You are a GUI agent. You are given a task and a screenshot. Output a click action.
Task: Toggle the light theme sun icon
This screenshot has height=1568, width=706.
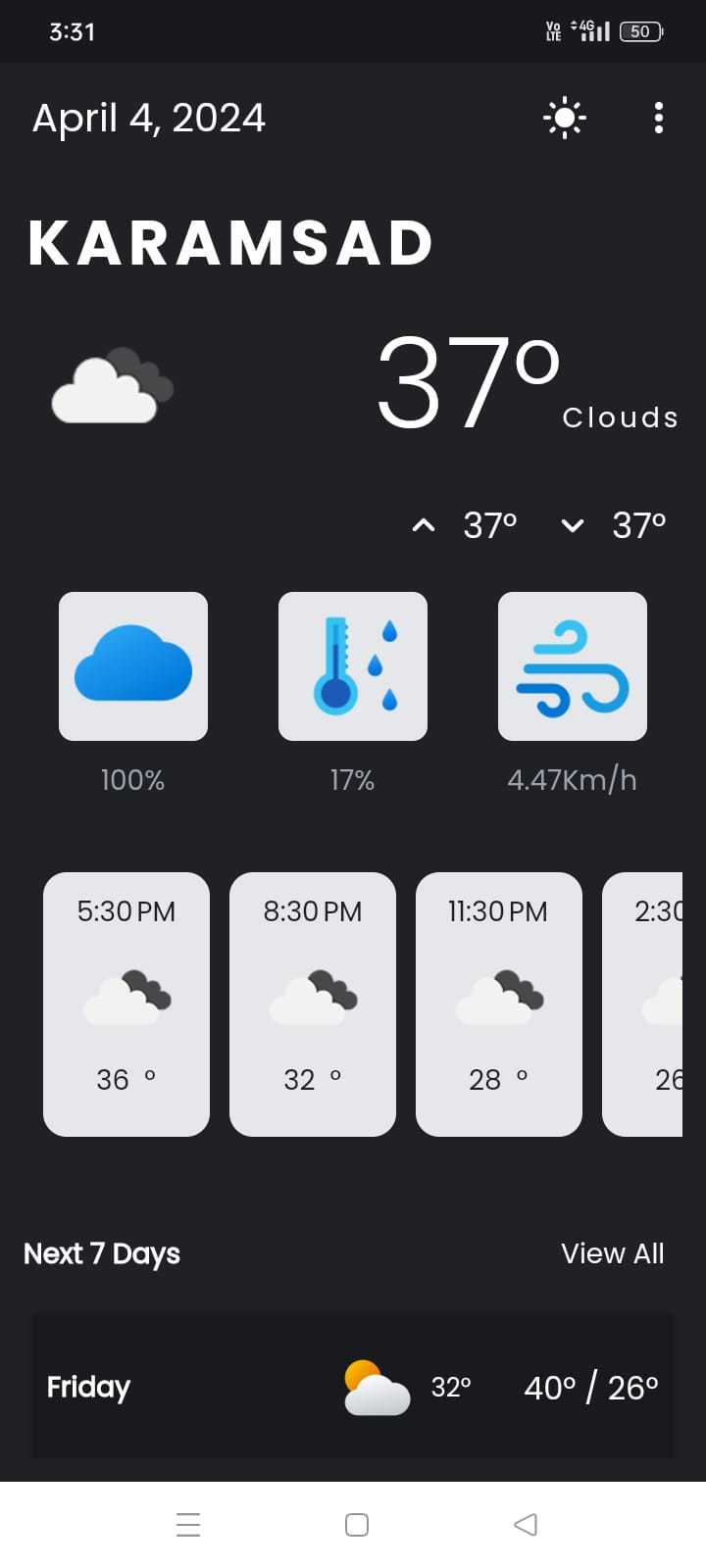pos(565,119)
